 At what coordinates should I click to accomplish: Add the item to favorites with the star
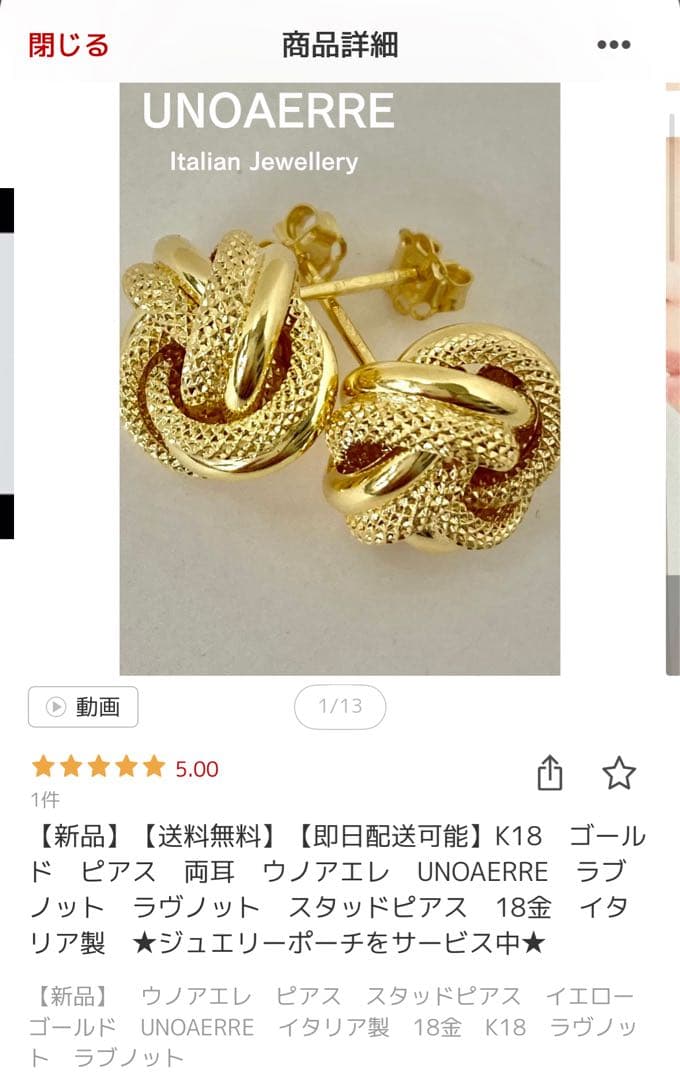[x=619, y=773]
